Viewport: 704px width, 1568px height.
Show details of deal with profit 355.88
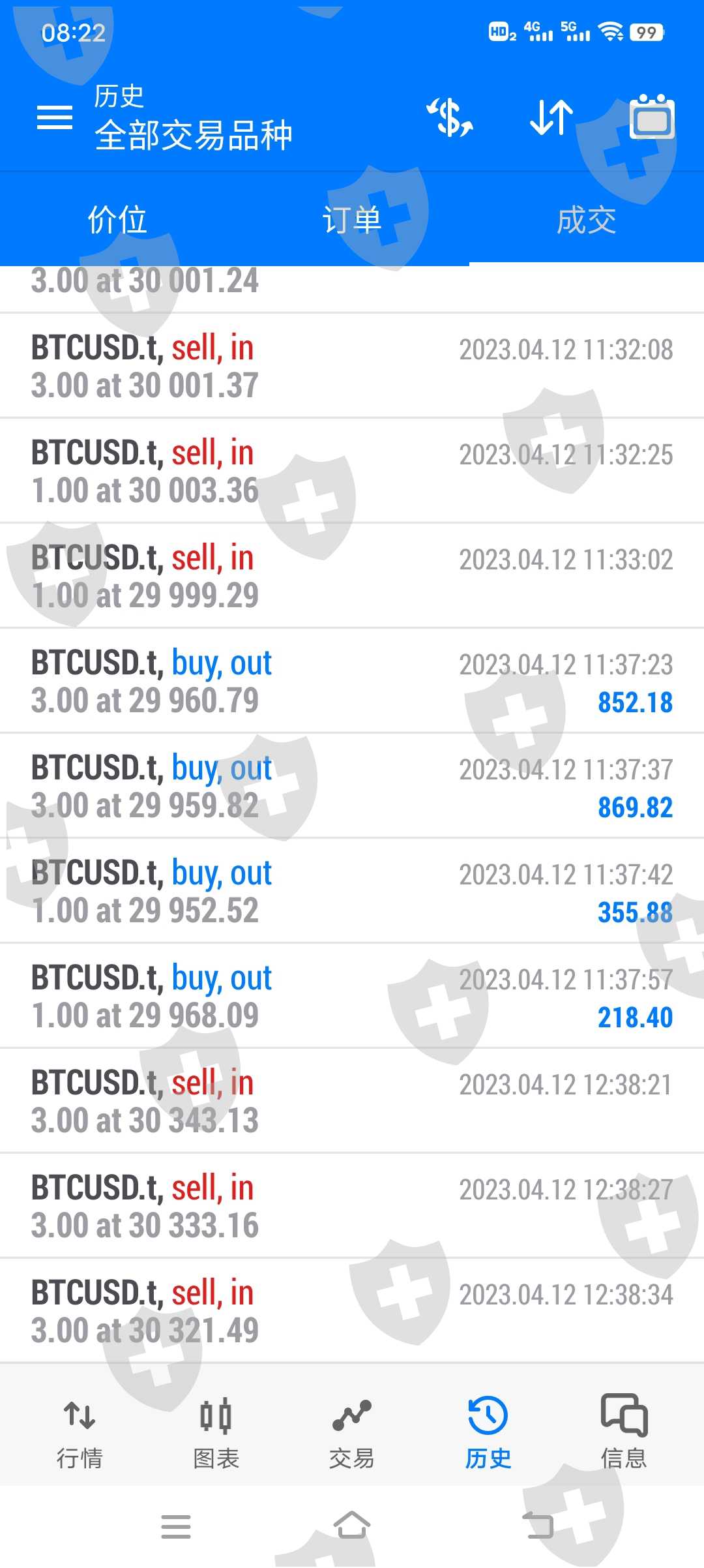click(x=352, y=891)
